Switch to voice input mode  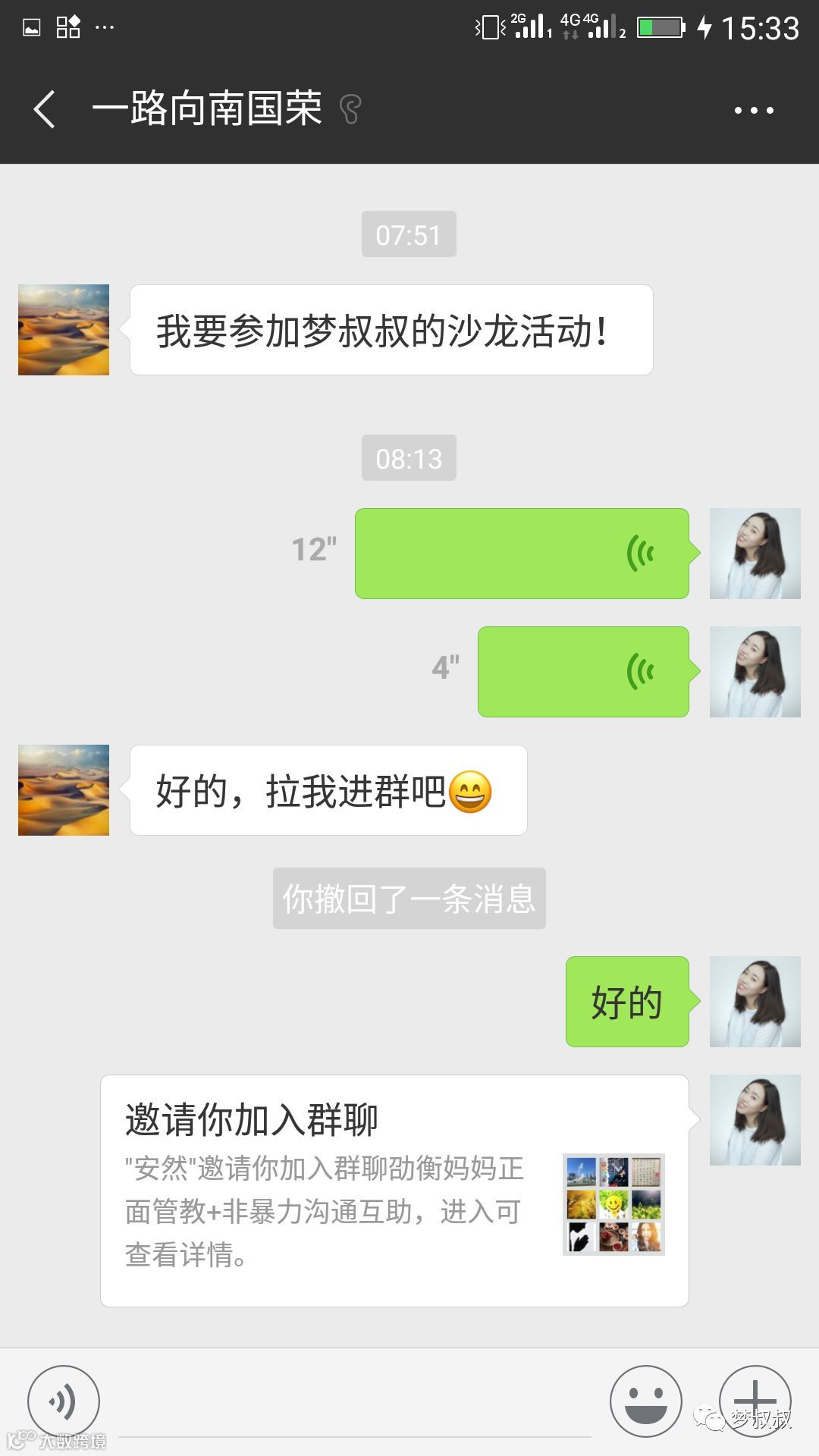[x=63, y=1401]
